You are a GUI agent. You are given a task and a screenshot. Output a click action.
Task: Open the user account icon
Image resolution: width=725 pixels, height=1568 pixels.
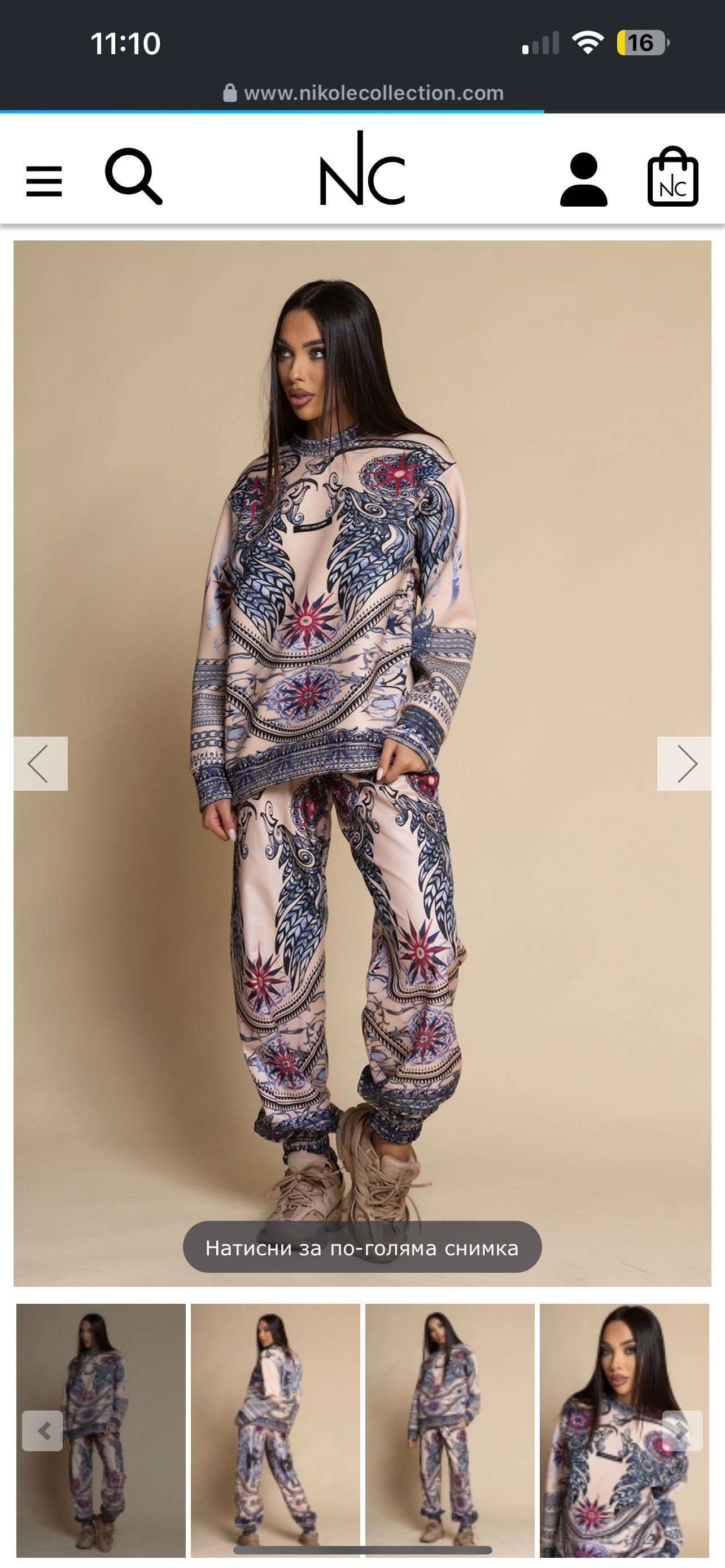click(583, 179)
